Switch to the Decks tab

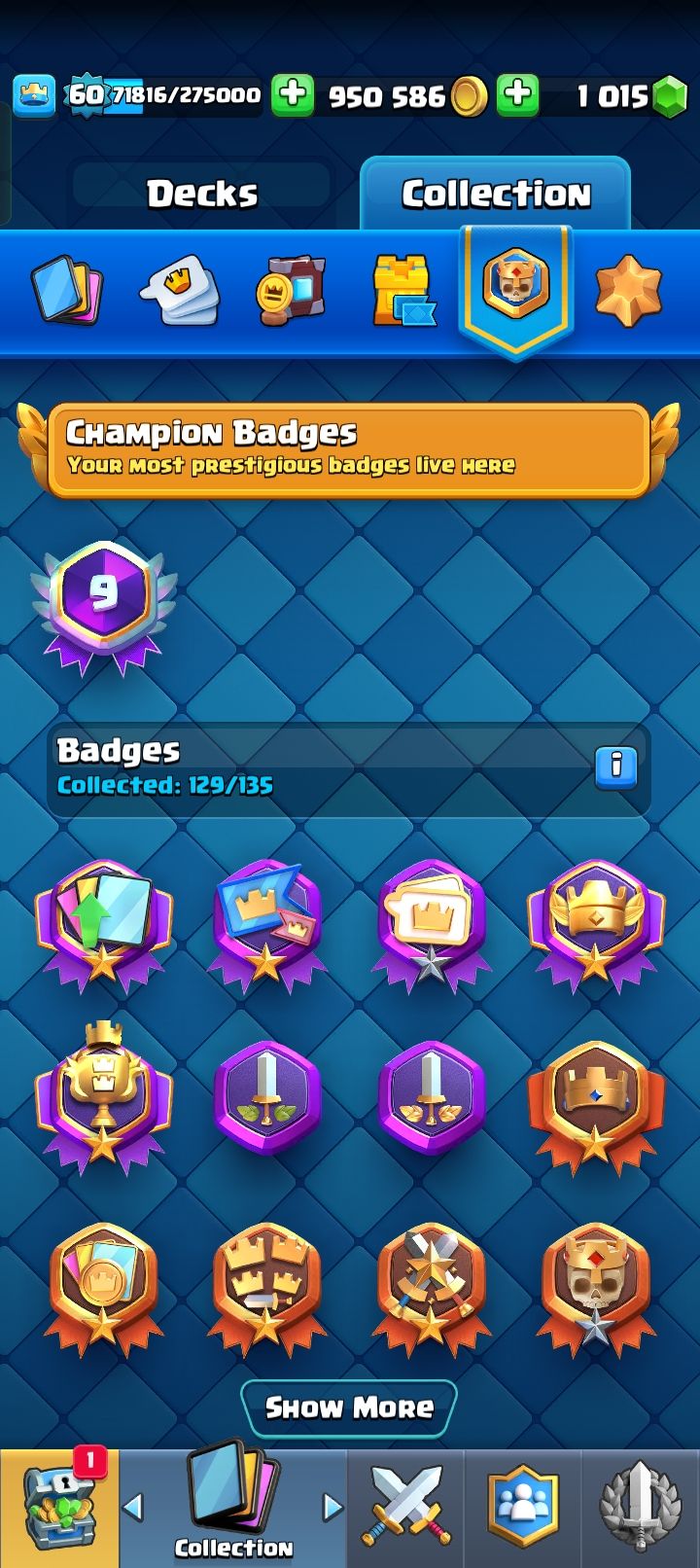pyautogui.click(x=202, y=194)
